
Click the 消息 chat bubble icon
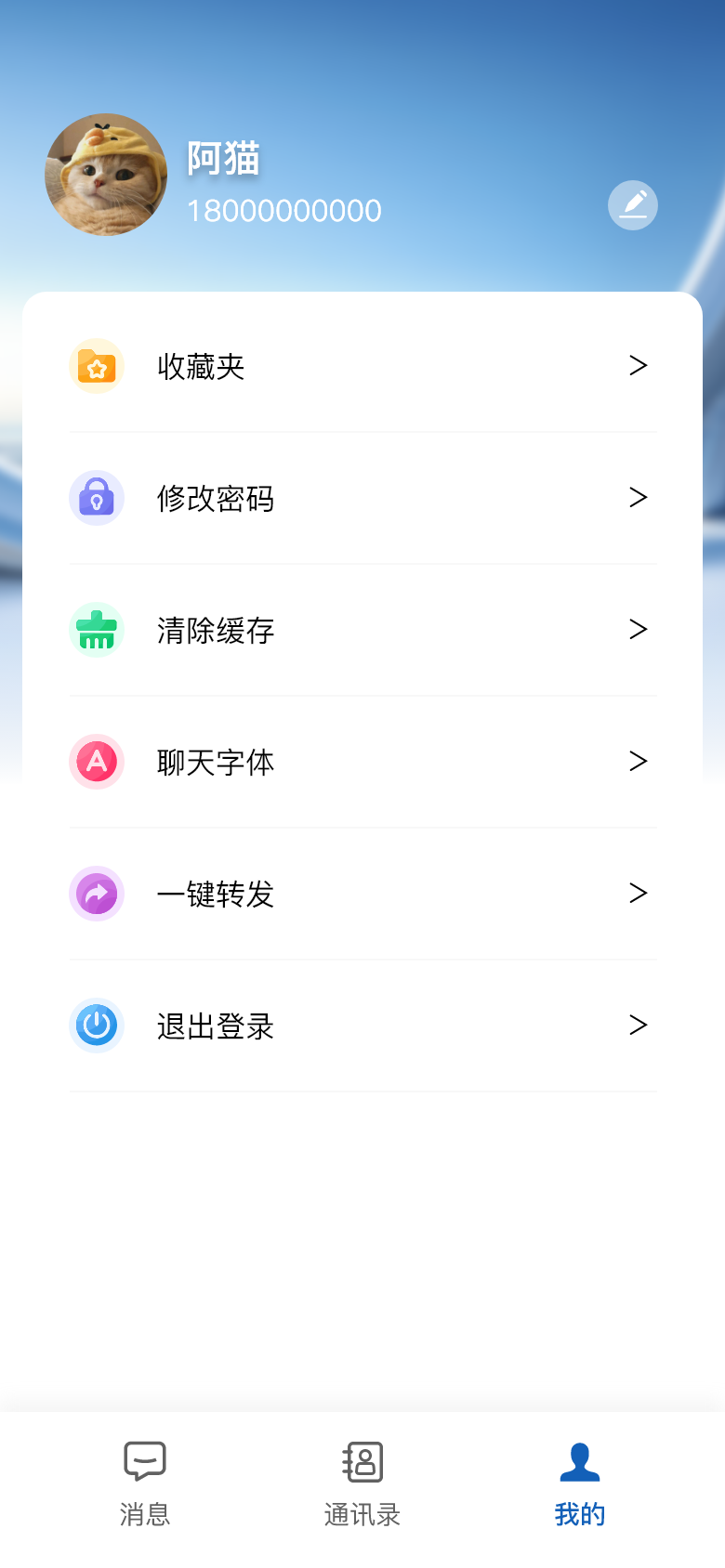click(x=144, y=1461)
